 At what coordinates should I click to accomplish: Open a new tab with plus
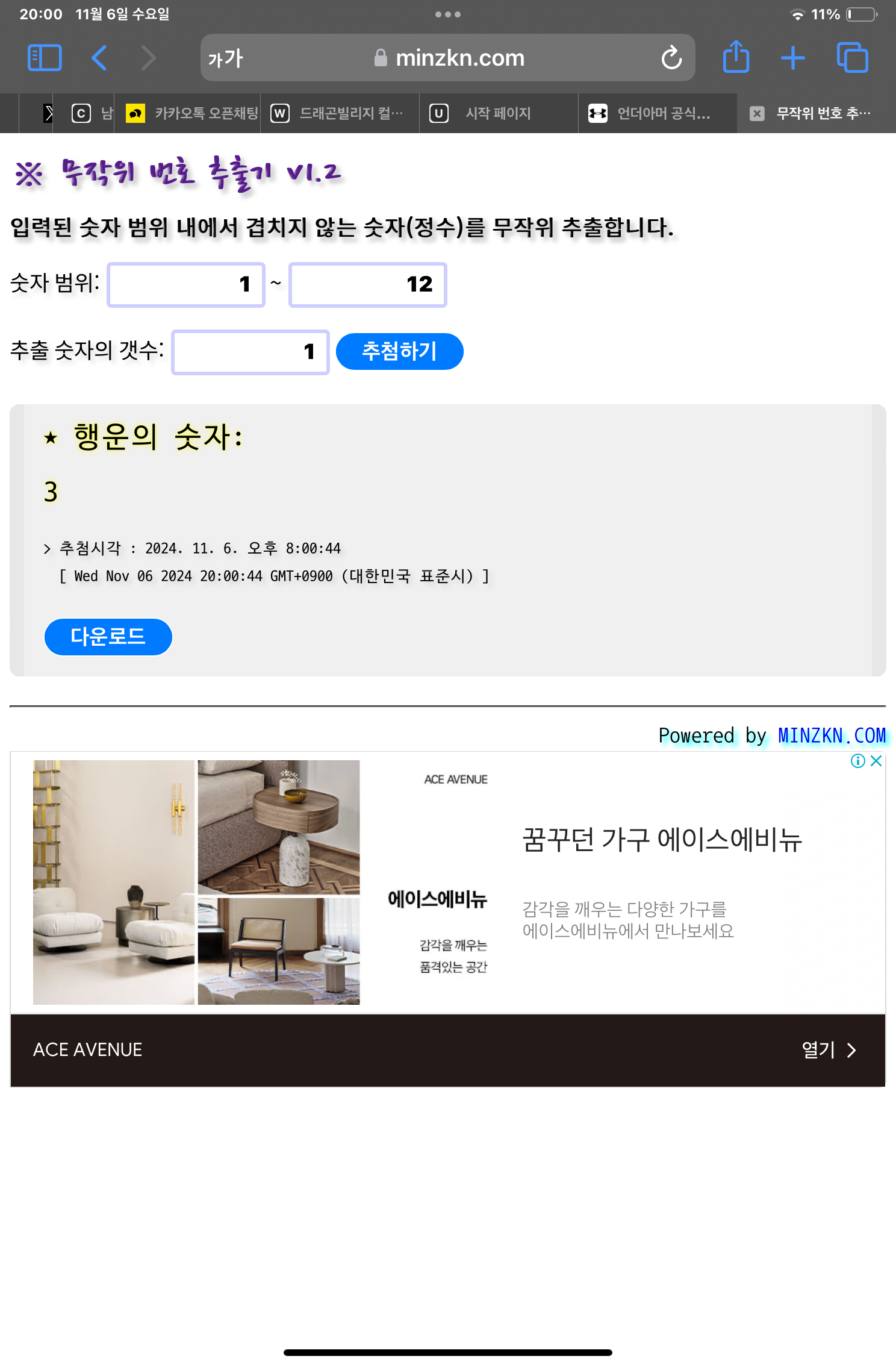click(793, 58)
